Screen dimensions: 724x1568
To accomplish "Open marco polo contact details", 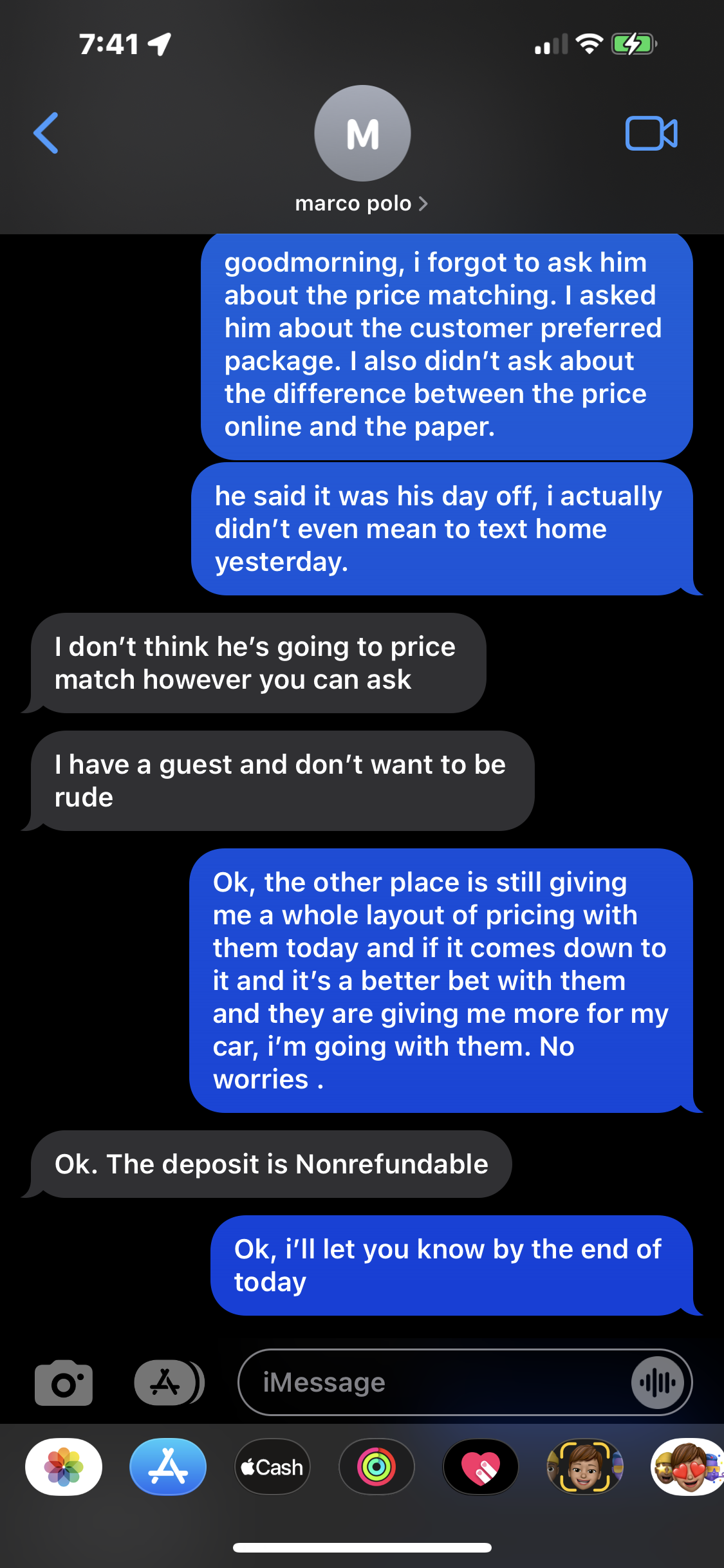I will coord(362,203).
